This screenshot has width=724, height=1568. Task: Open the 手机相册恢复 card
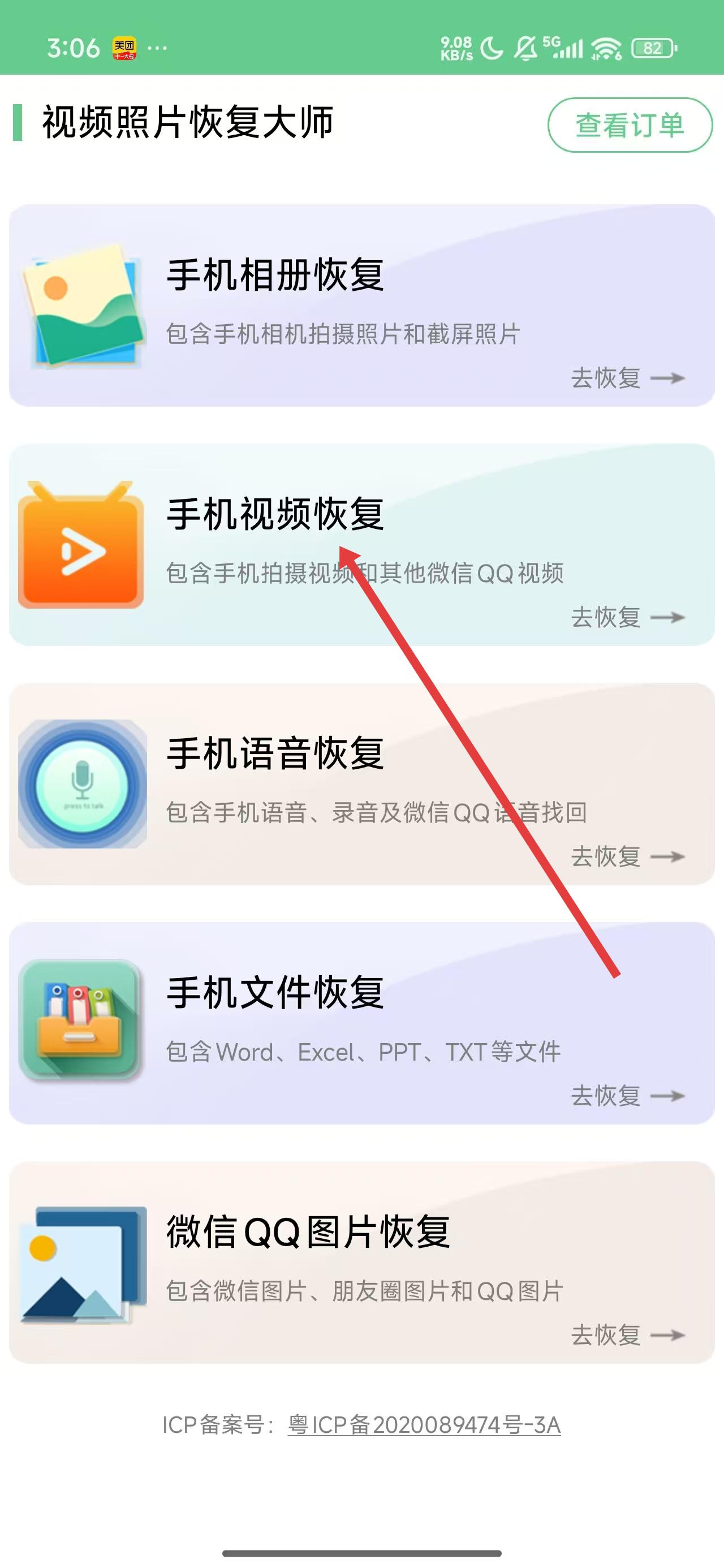point(361,305)
